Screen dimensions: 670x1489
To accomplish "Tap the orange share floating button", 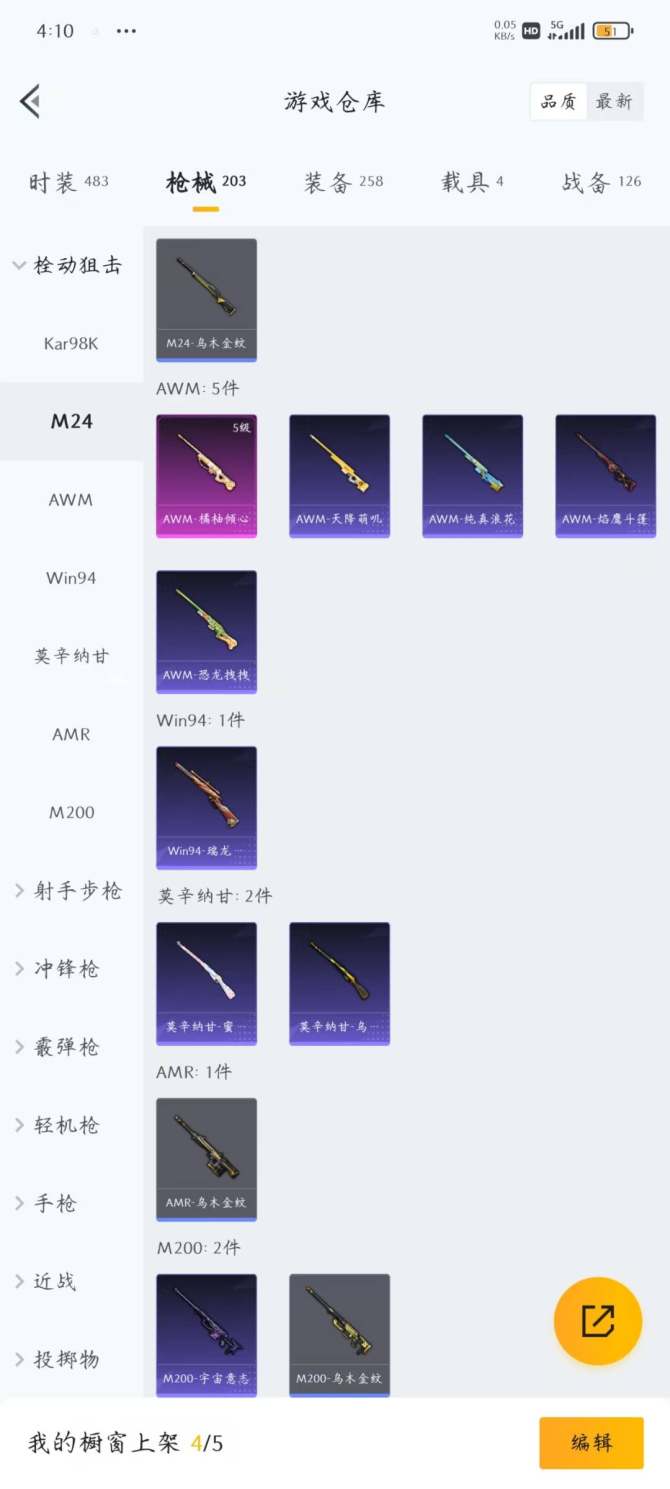I will (597, 1321).
